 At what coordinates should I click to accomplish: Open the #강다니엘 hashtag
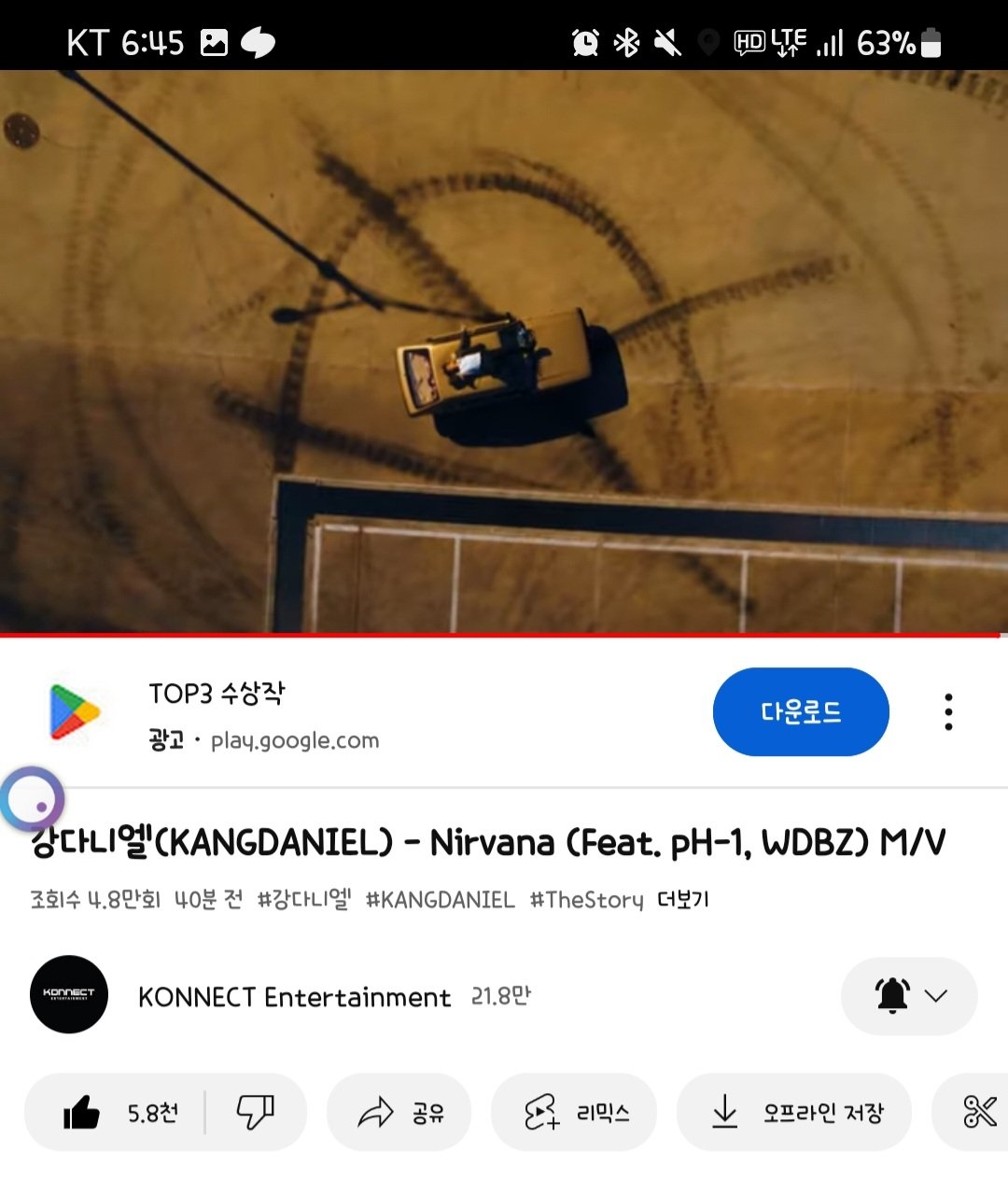click(304, 900)
